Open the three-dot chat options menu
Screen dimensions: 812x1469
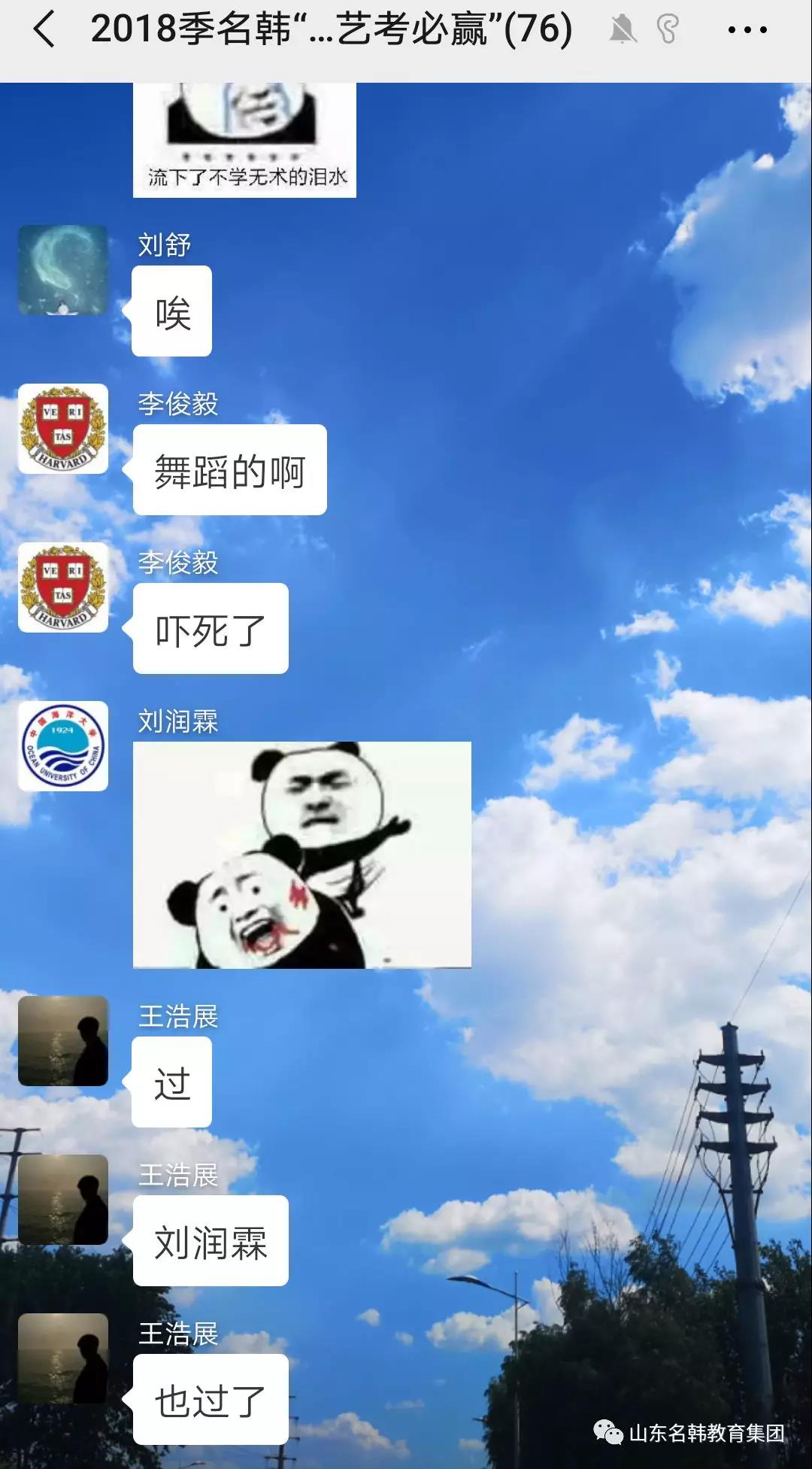[x=747, y=31]
